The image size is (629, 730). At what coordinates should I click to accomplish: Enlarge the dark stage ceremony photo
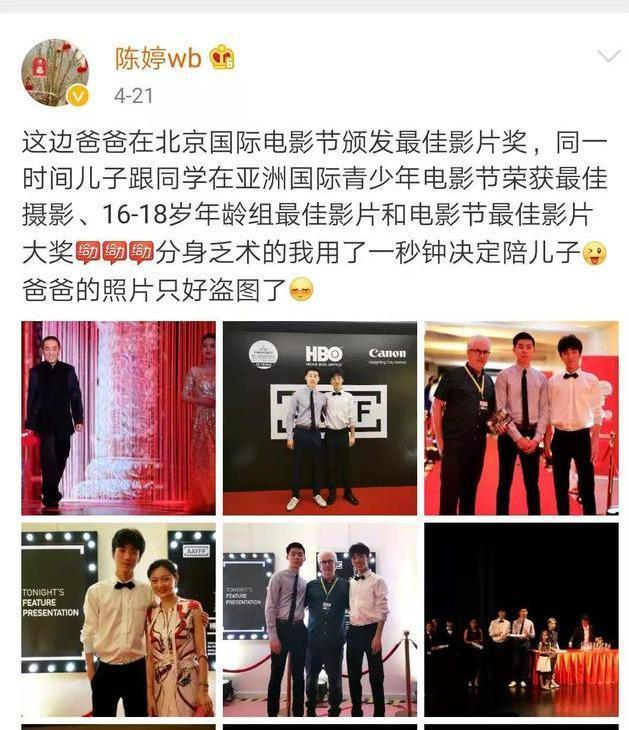(x=521, y=620)
